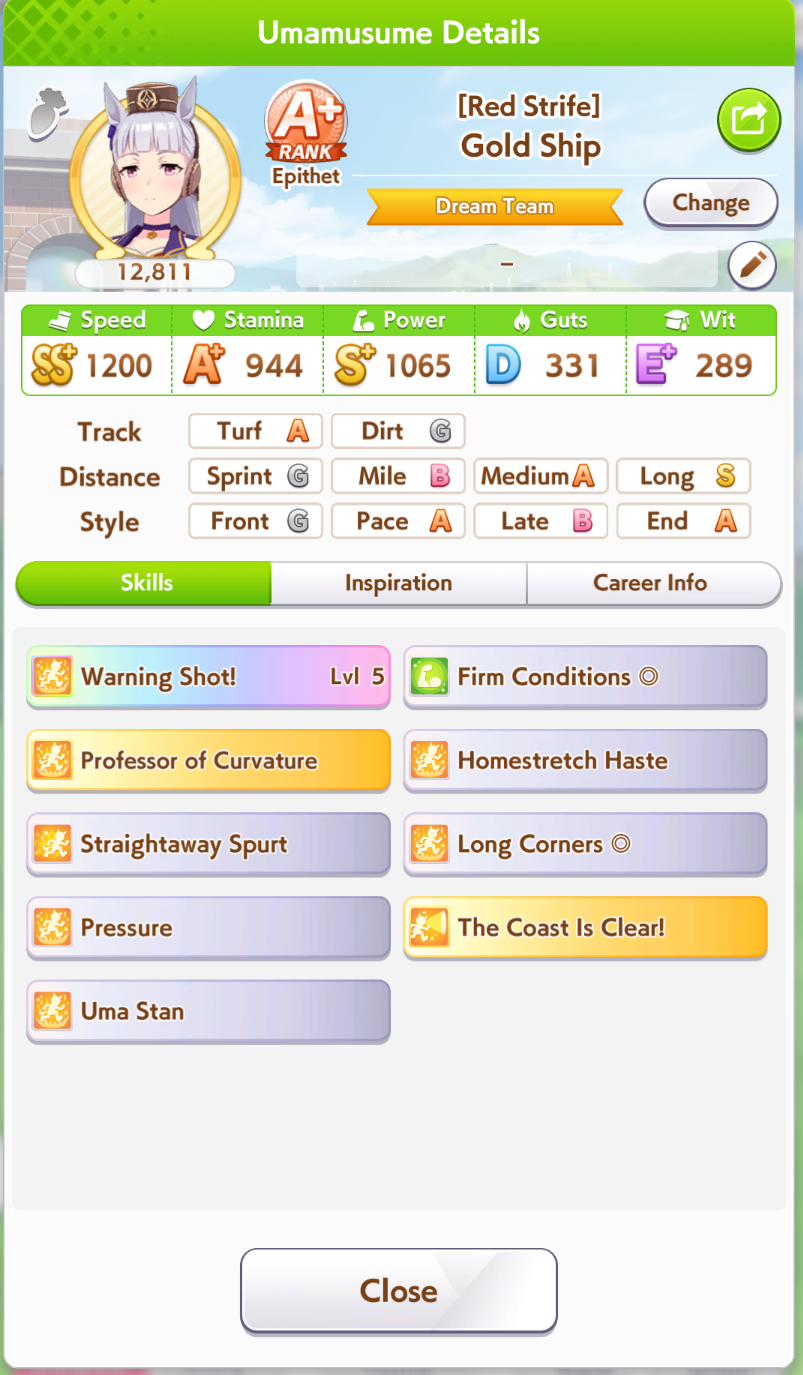
Task: Open The Coast Is Clear! skill
Action: click(x=585, y=928)
